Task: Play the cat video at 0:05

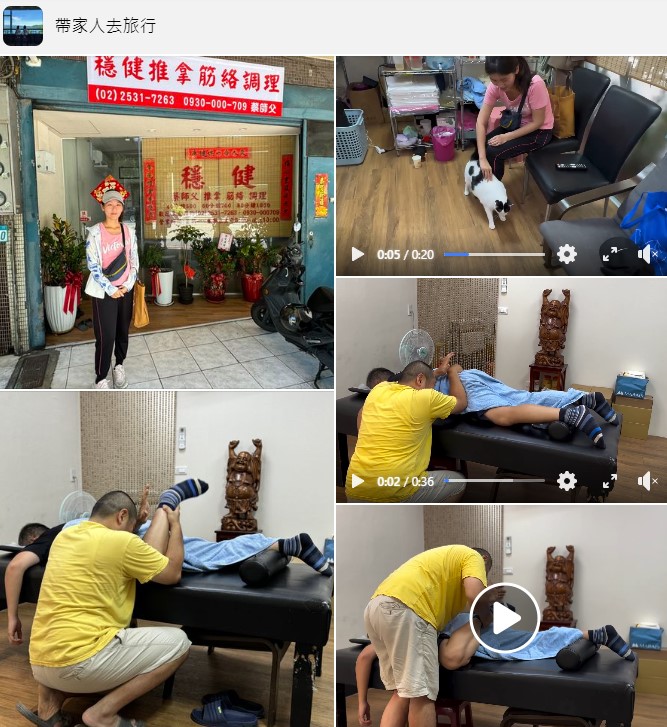Action: [358, 254]
